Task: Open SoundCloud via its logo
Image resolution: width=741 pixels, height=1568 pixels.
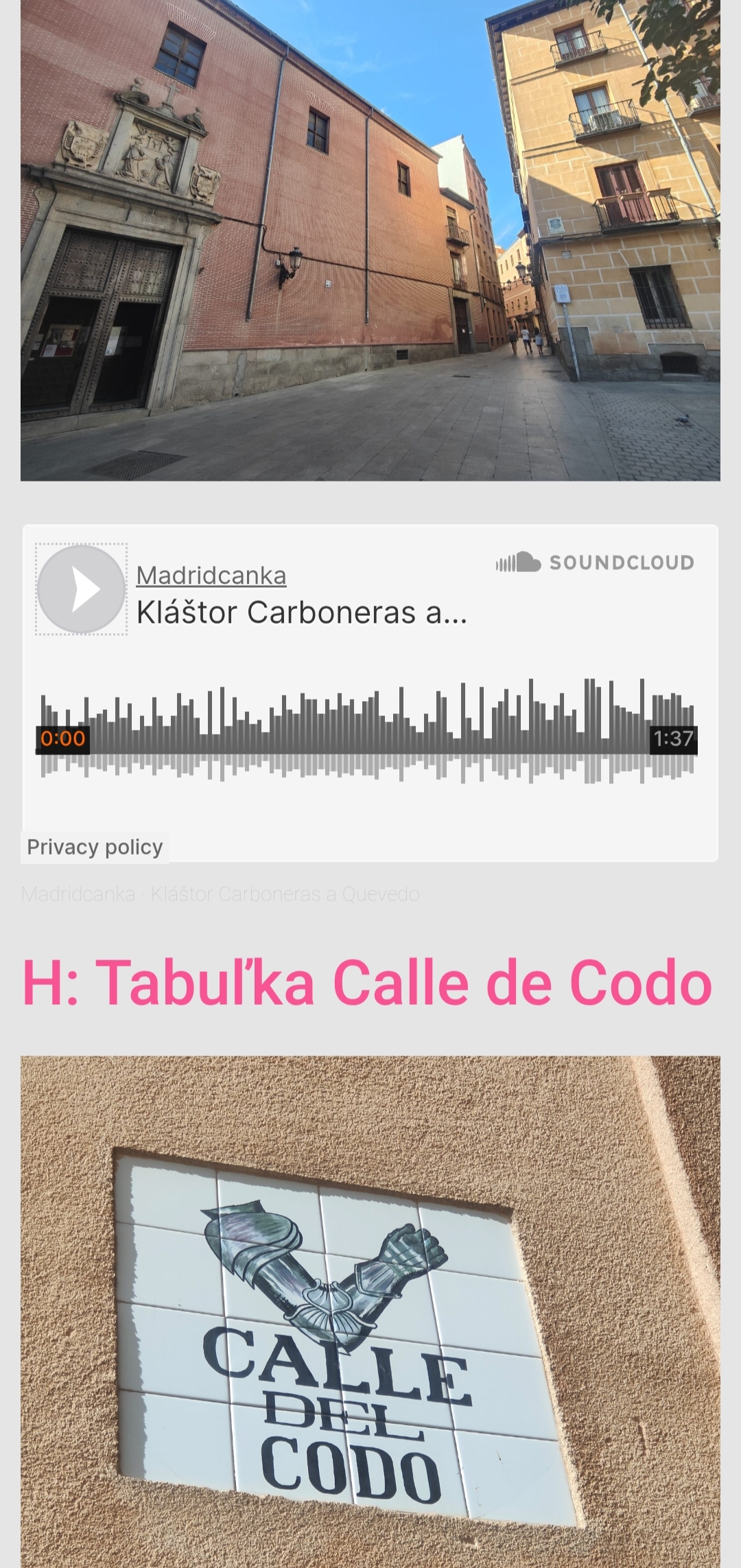Action: [594, 562]
